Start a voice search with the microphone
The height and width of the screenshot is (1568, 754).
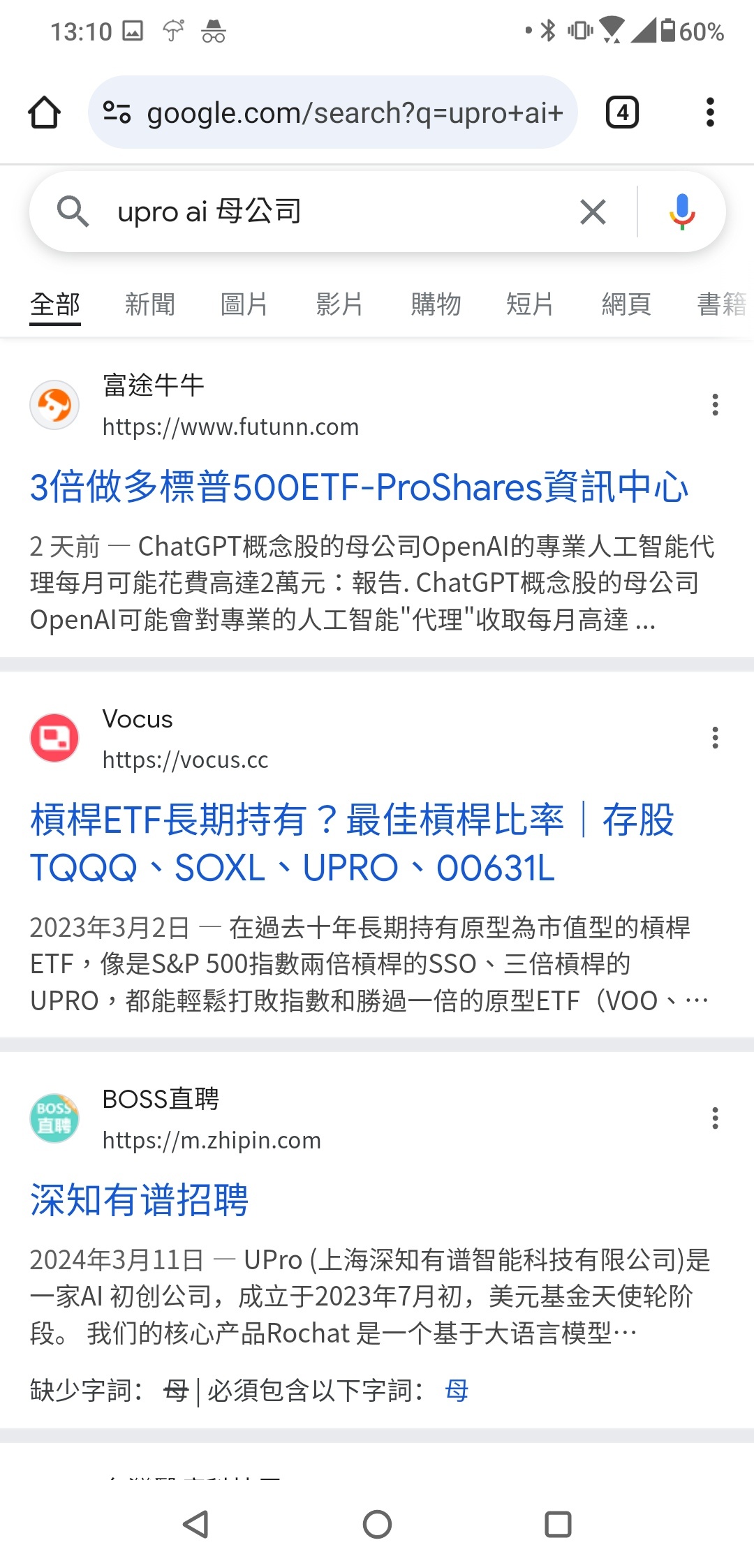(x=682, y=212)
